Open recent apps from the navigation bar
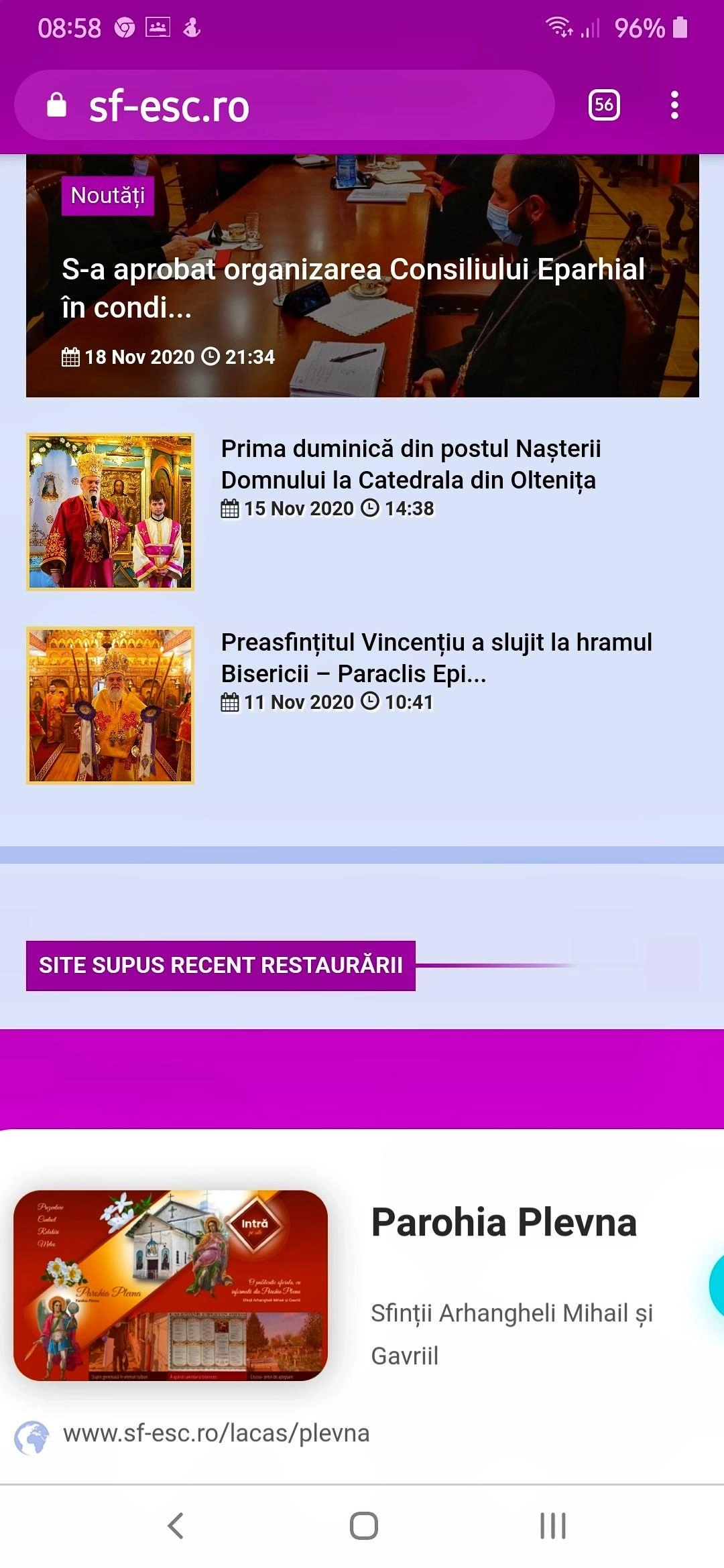Viewport: 724px width, 1568px height. pyautogui.click(x=553, y=1526)
